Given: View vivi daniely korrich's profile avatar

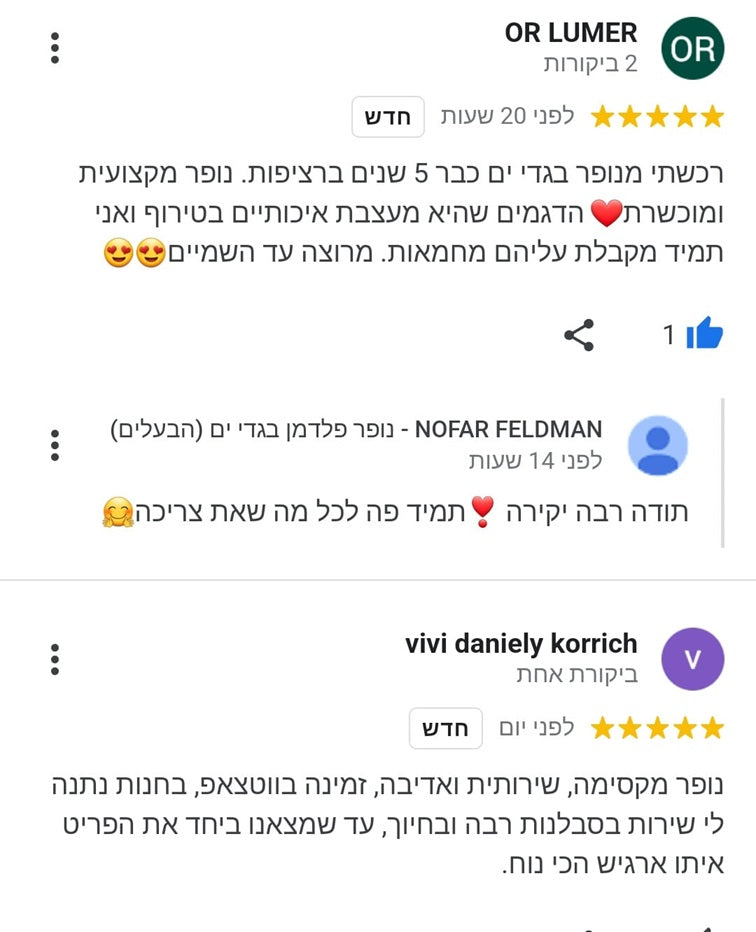Looking at the screenshot, I should click(x=692, y=659).
